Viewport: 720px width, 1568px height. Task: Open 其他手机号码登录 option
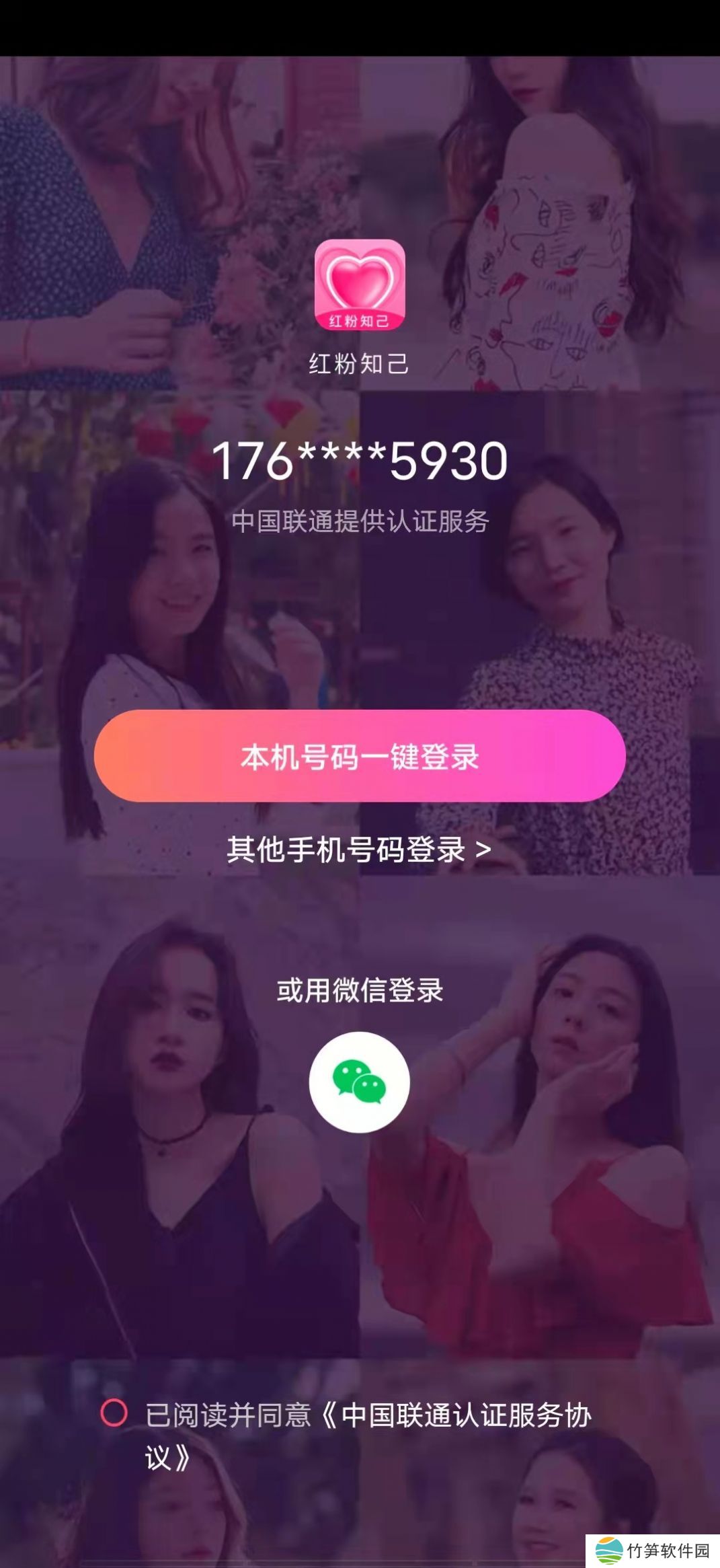point(358,849)
